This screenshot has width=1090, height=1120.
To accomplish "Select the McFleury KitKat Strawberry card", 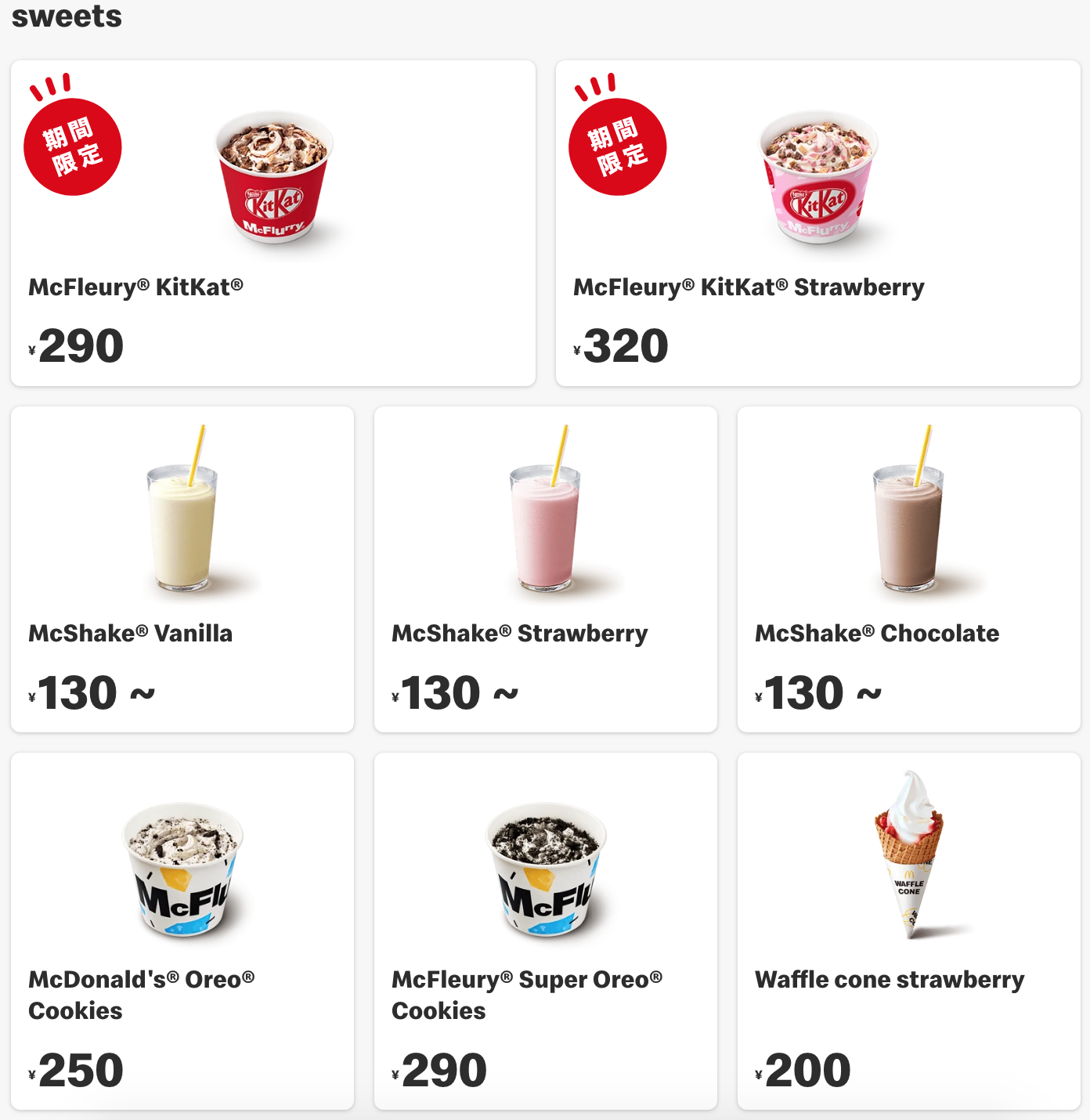I will click(817, 223).
